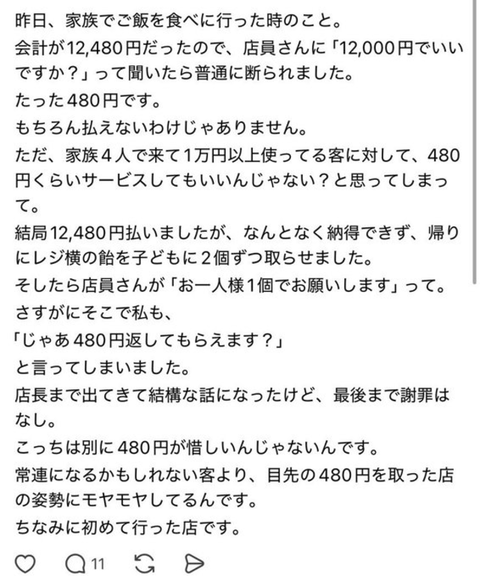Share the post using the send icon

pyautogui.click(x=194, y=563)
